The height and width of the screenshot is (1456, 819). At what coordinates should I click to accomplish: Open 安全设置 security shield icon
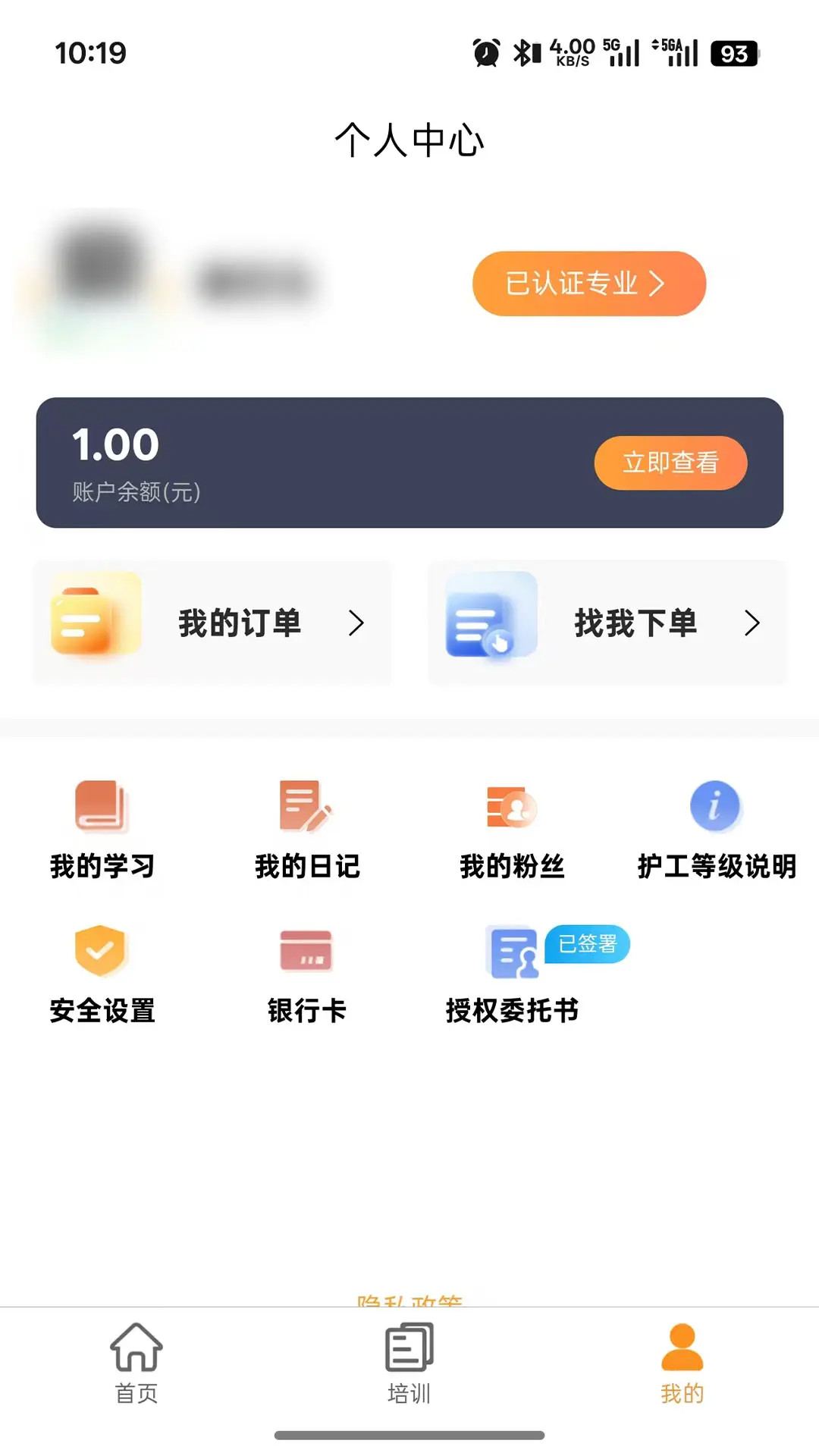tap(102, 952)
